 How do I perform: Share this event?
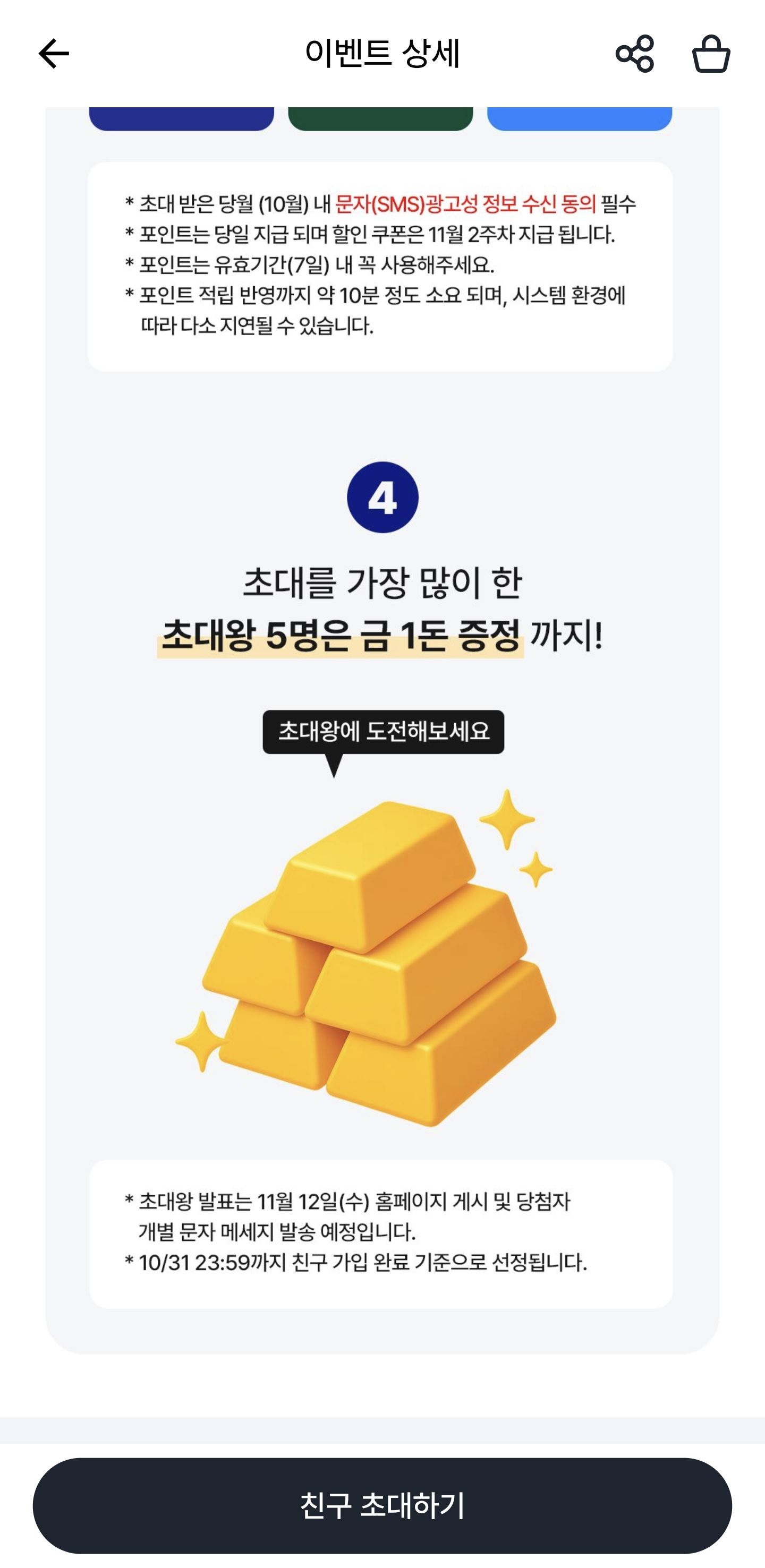click(635, 54)
